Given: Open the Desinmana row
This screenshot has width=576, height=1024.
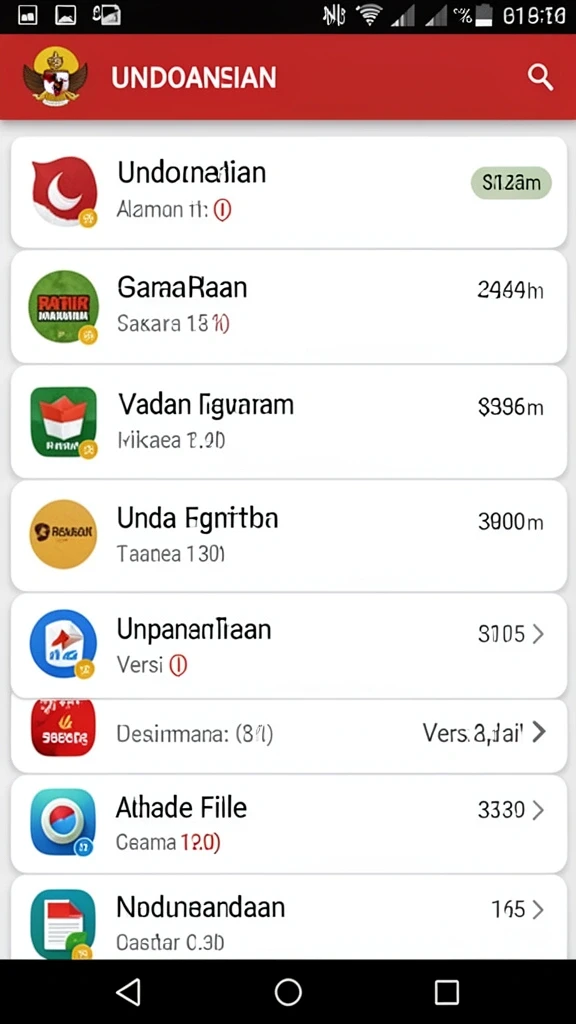Looking at the screenshot, I should click(x=288, y=734).
